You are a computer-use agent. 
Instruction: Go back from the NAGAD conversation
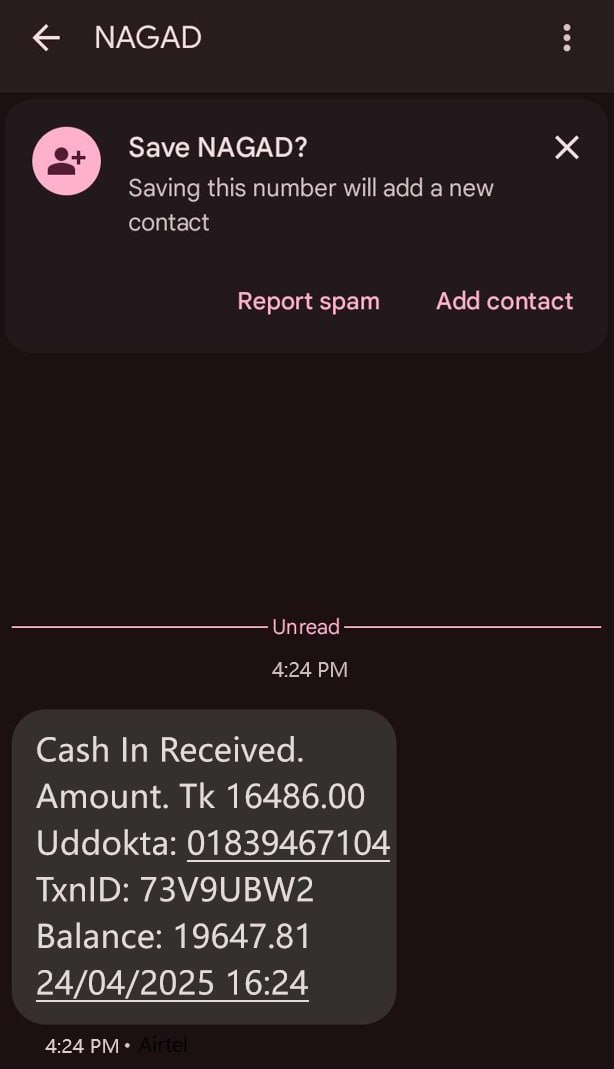coord(46,38)
